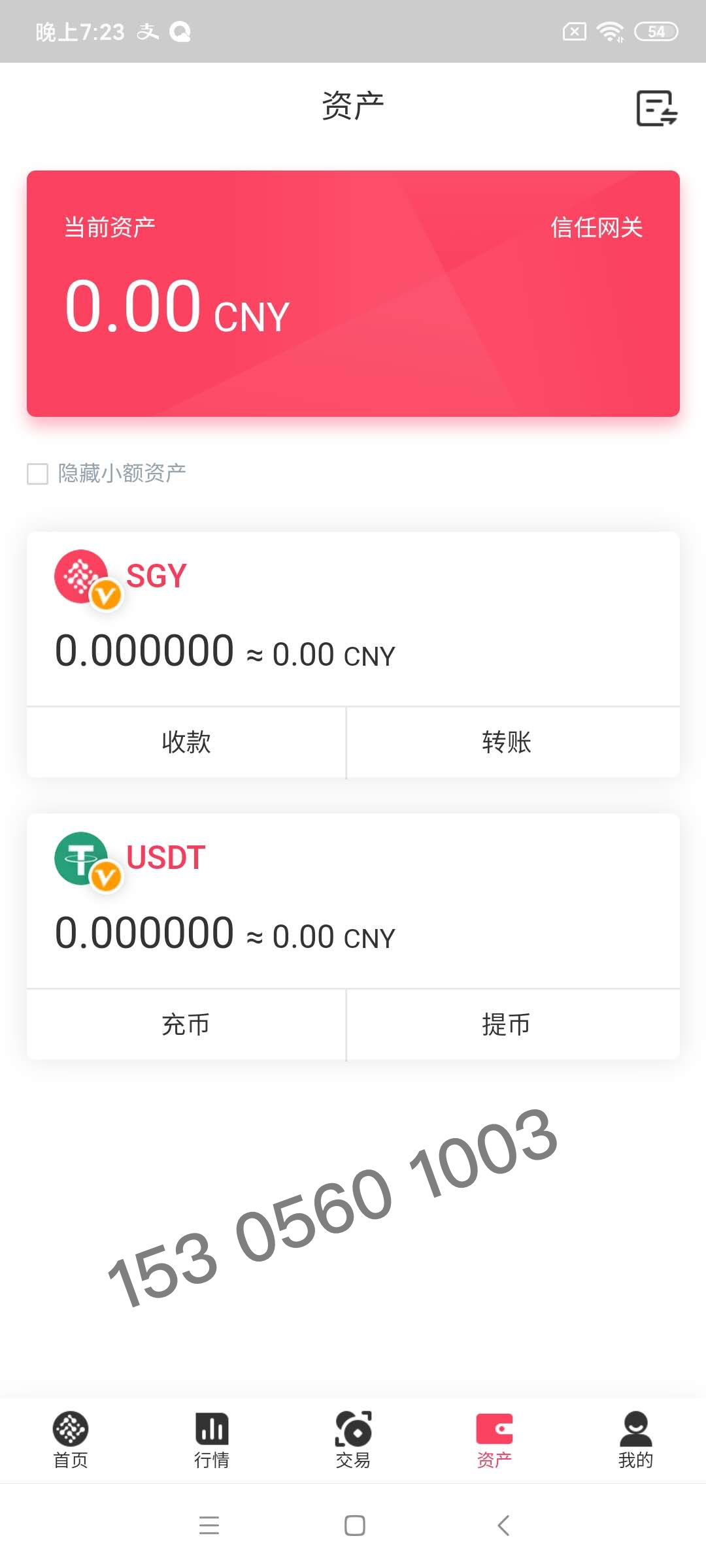Go to the 交易 tab
This screenshot has width=706, height=1568.
[x=353, y=1440]
